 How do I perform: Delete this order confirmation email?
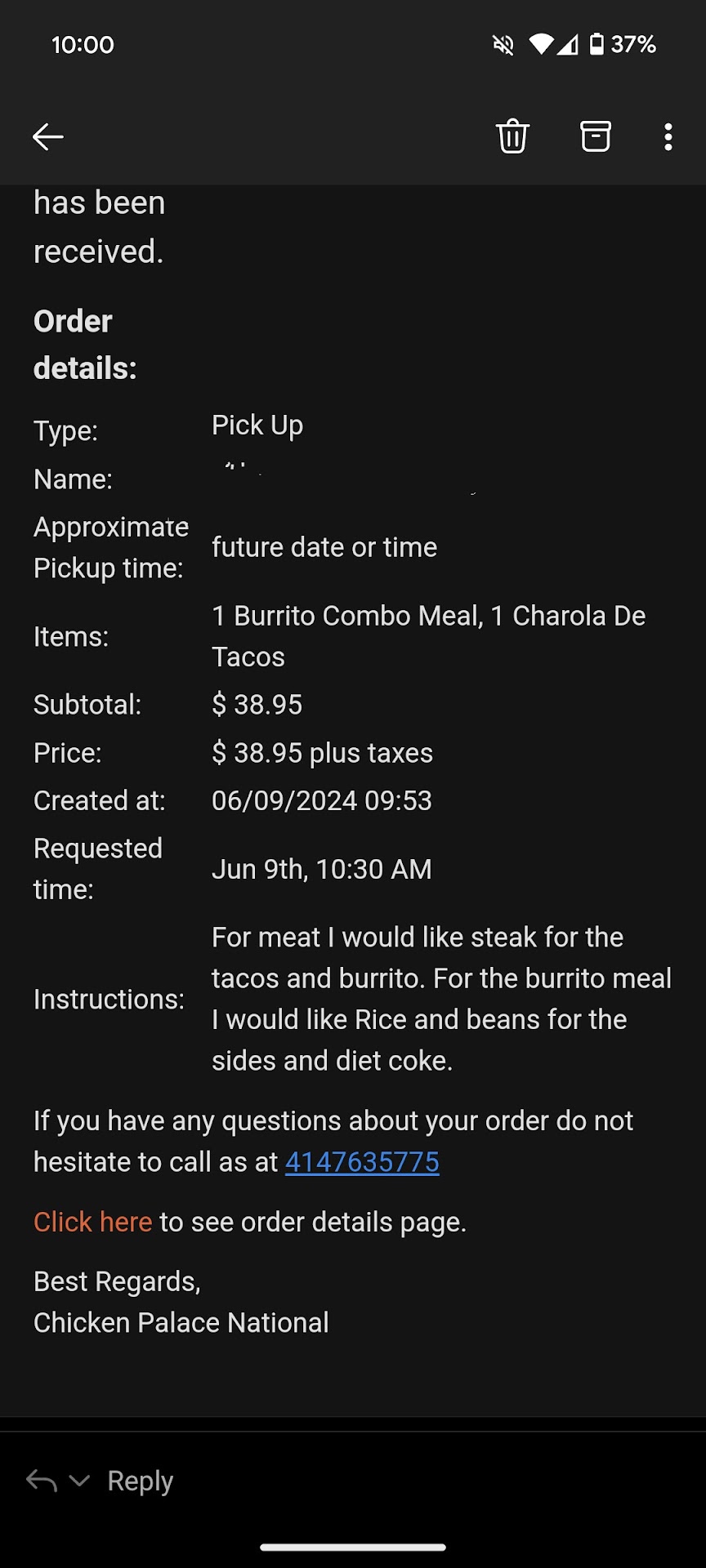pos(512,136)
